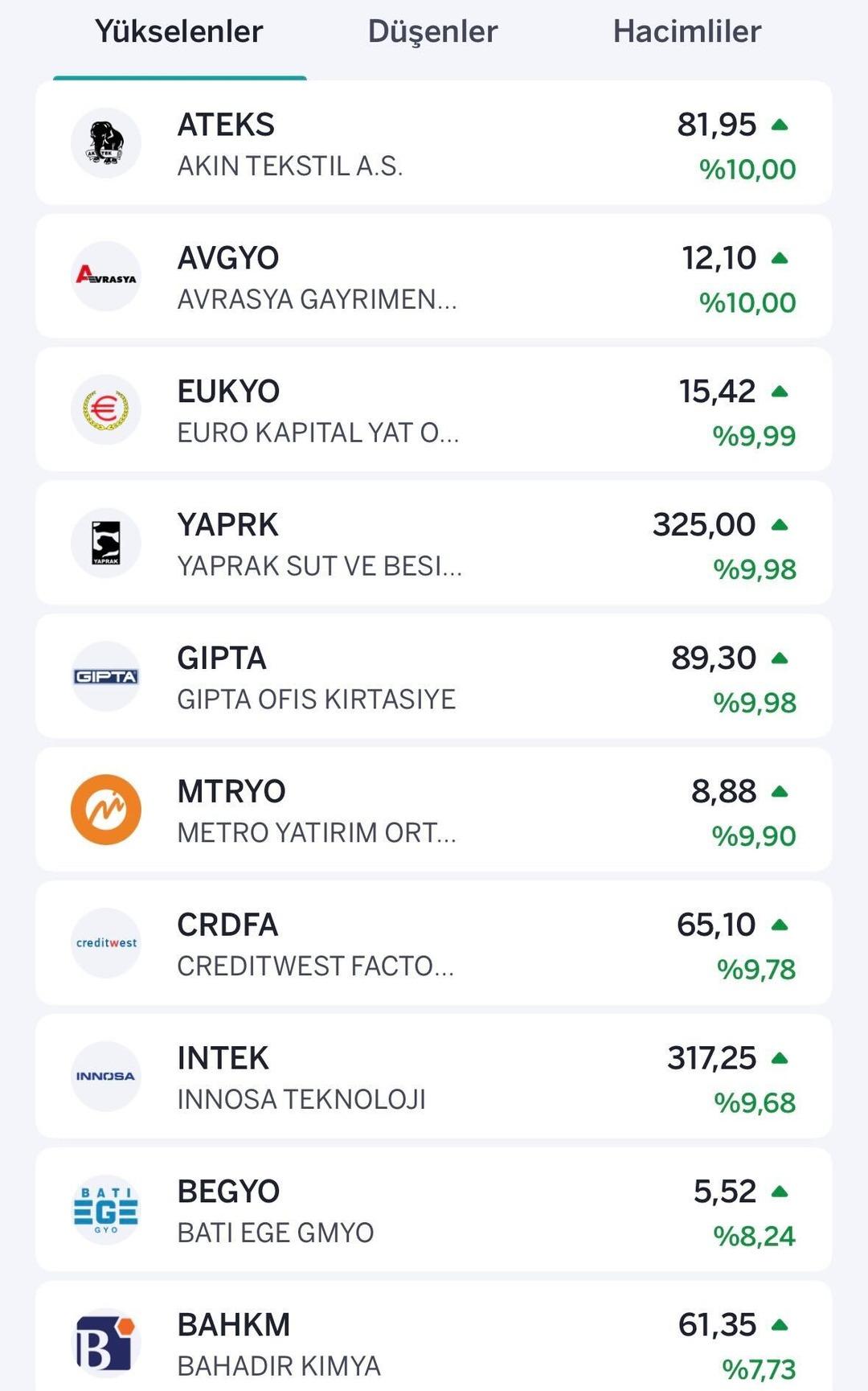Screen dimensions: 868x1391
Task: Click the ATEKS company logo
Action: [x=107, y=142]
